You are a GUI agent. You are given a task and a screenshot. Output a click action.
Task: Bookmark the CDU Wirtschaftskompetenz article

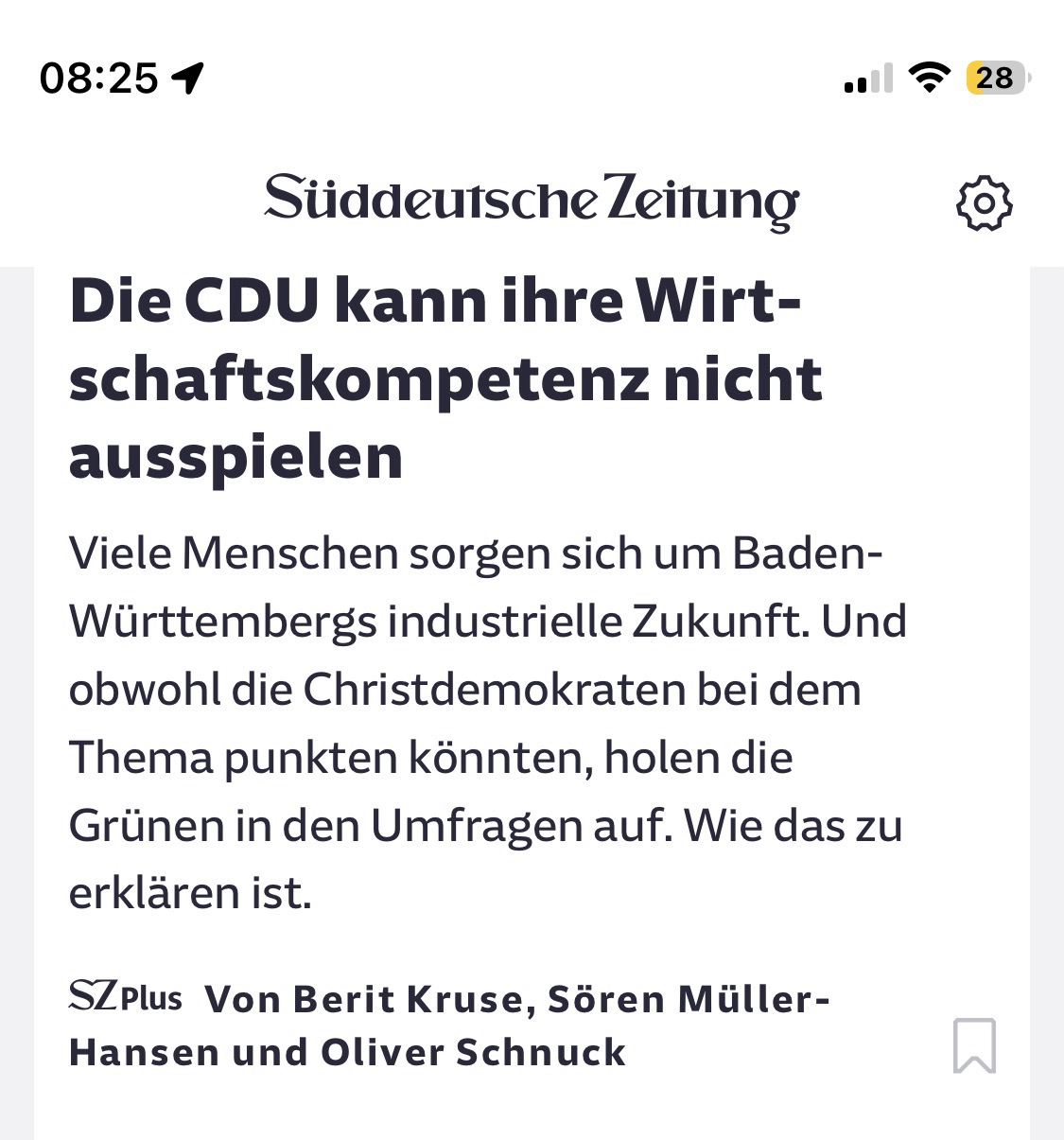click(974, 1045)
